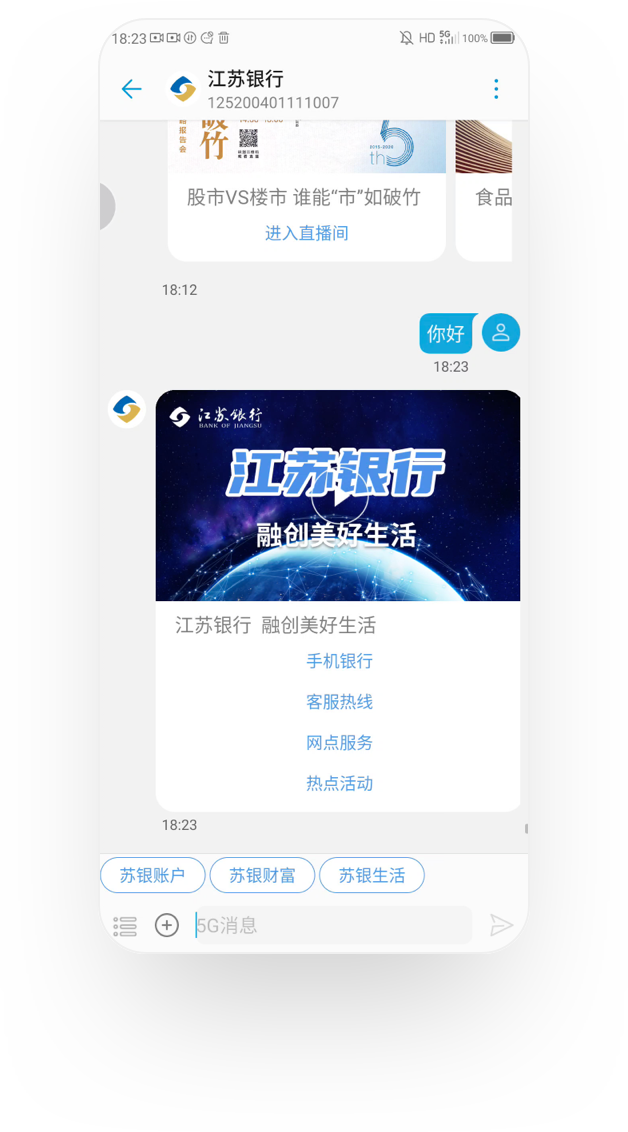The image size is (628, 1132).
Task: Tap the 苏银账户 chip
Action: pos(153,876)
